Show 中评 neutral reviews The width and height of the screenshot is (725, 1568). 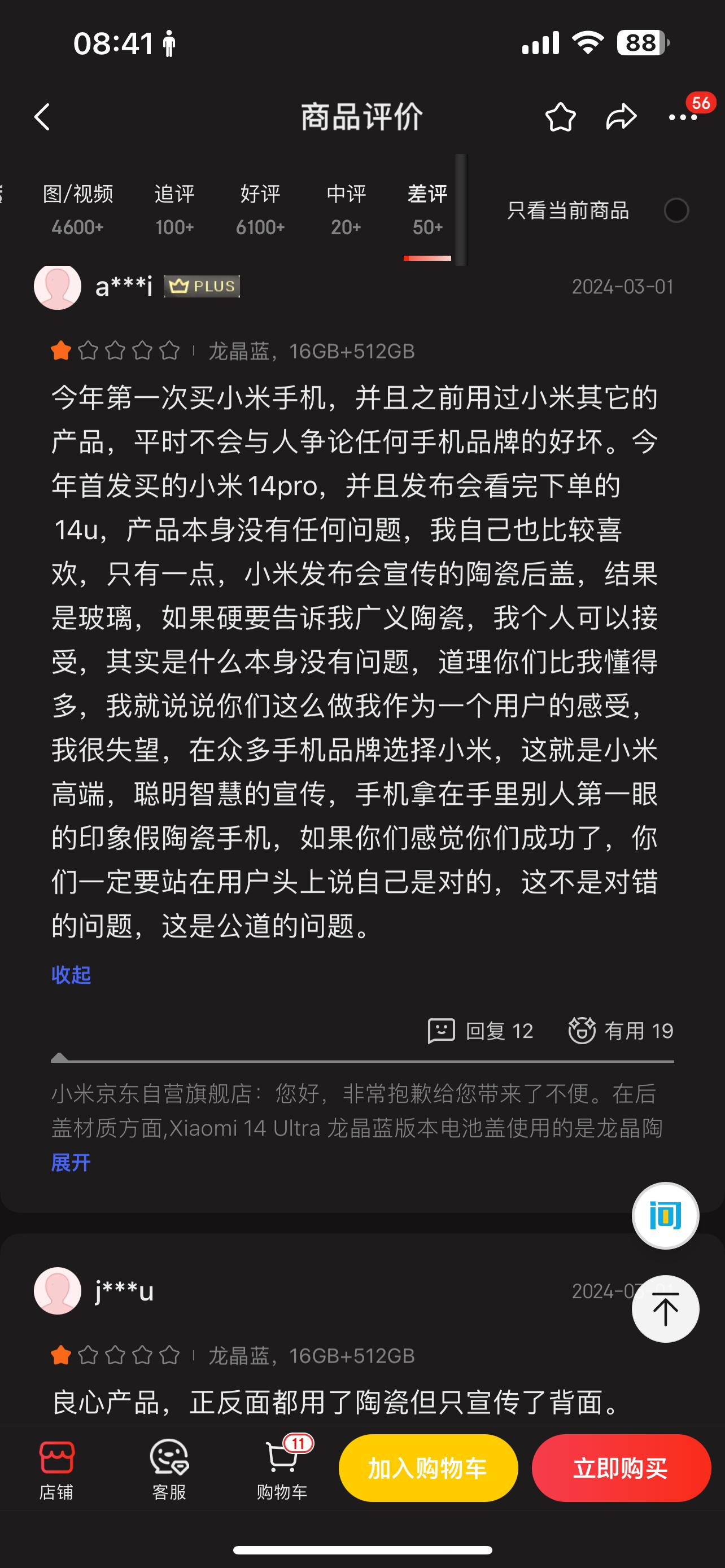346,210
